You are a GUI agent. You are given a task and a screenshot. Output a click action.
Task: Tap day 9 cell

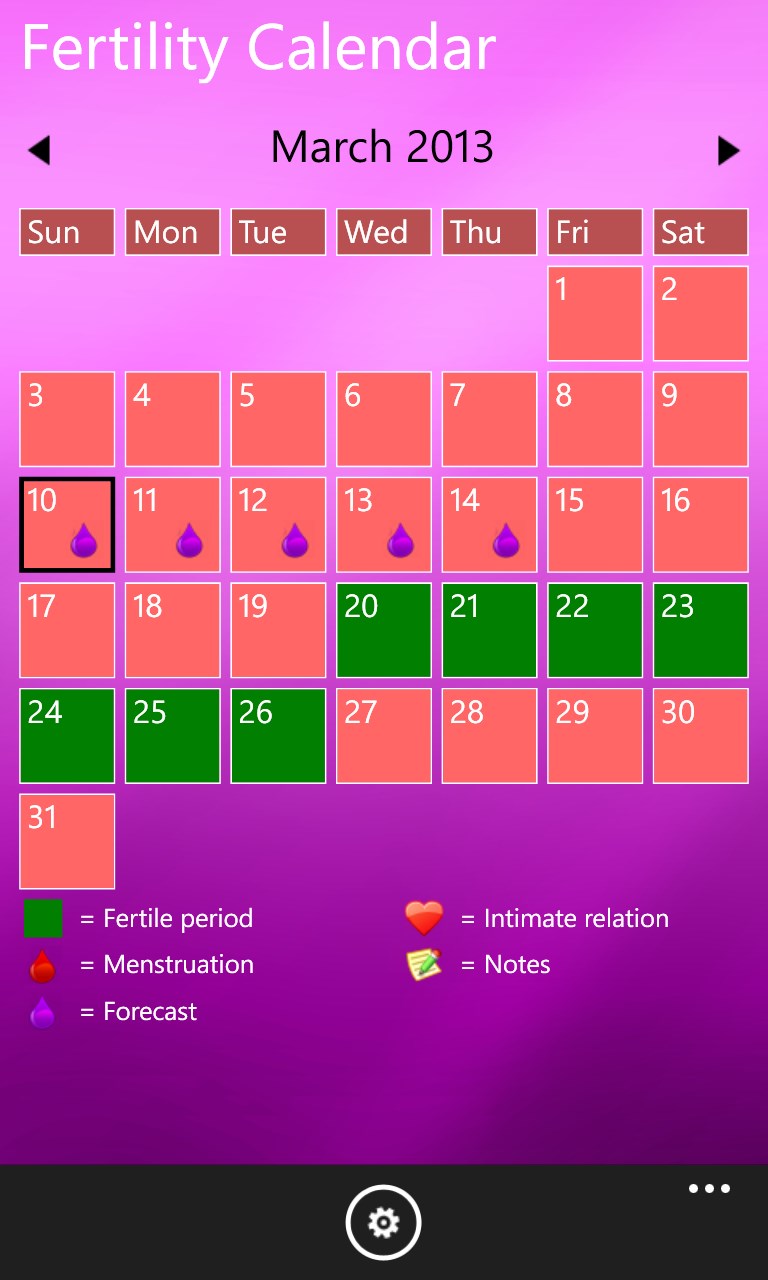point(700,419)
